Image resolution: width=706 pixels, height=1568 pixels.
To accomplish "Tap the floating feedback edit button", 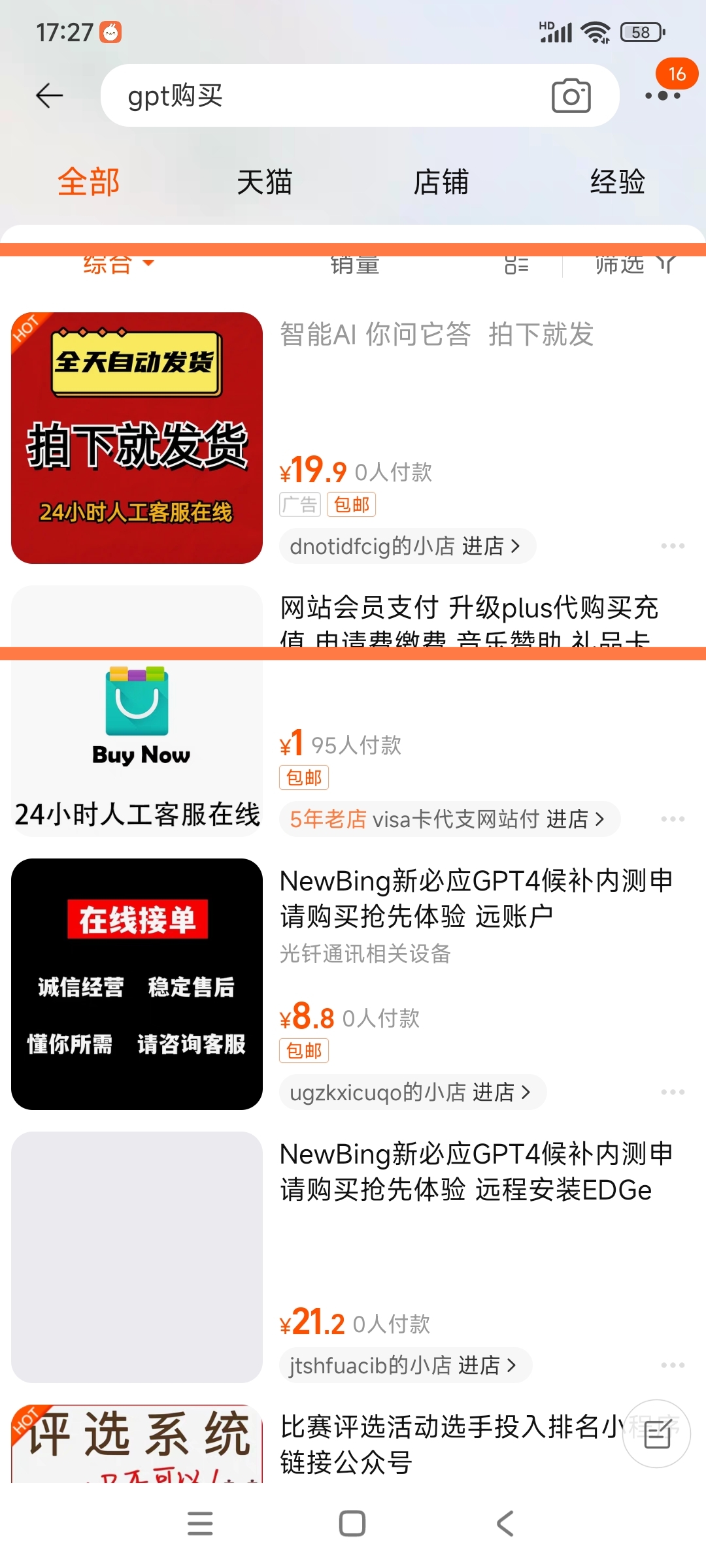I will click(656, 1433).
